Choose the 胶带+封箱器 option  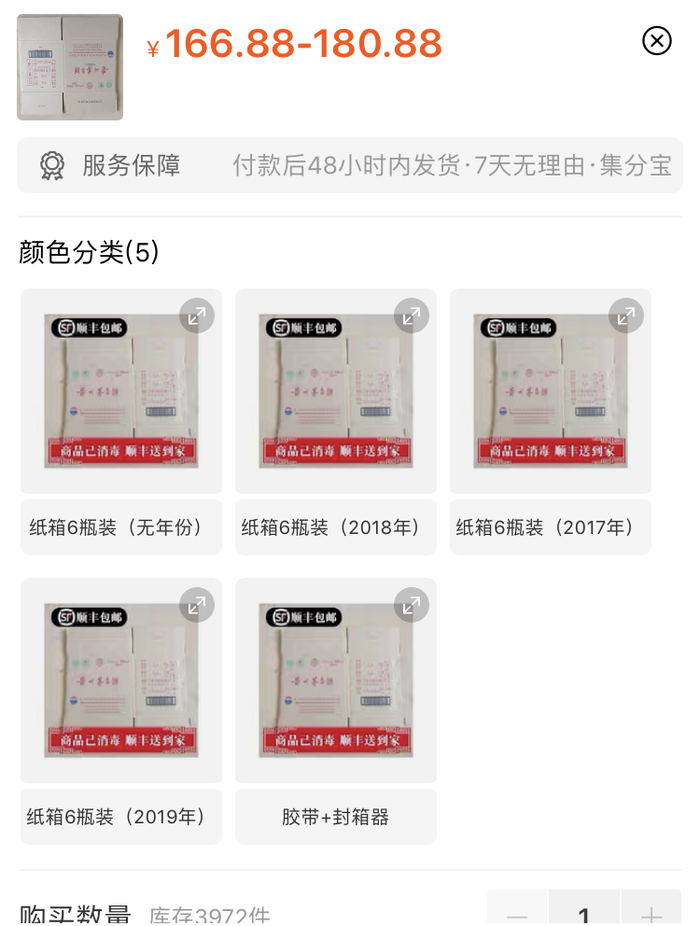[335, 816]
